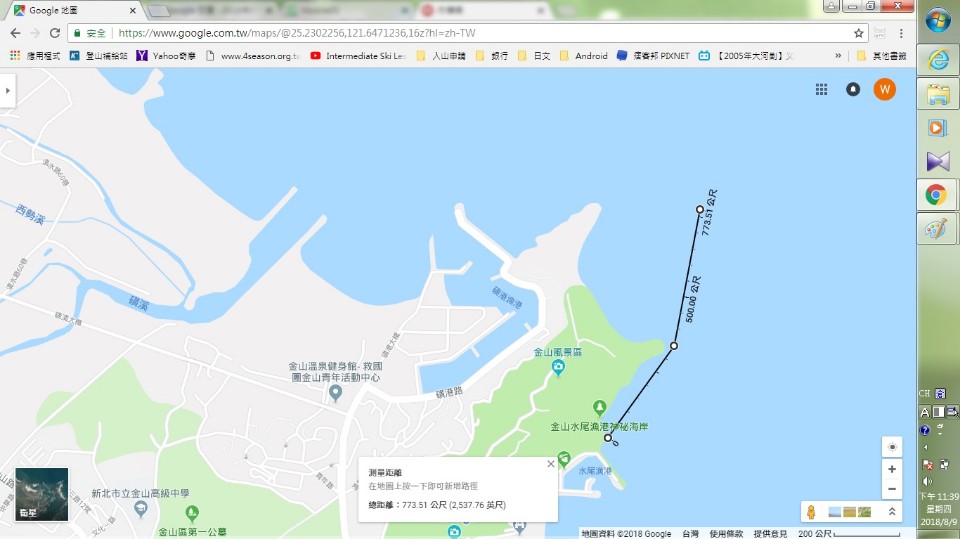
Task: Open the Google apps grid
Action: point(821,89)
